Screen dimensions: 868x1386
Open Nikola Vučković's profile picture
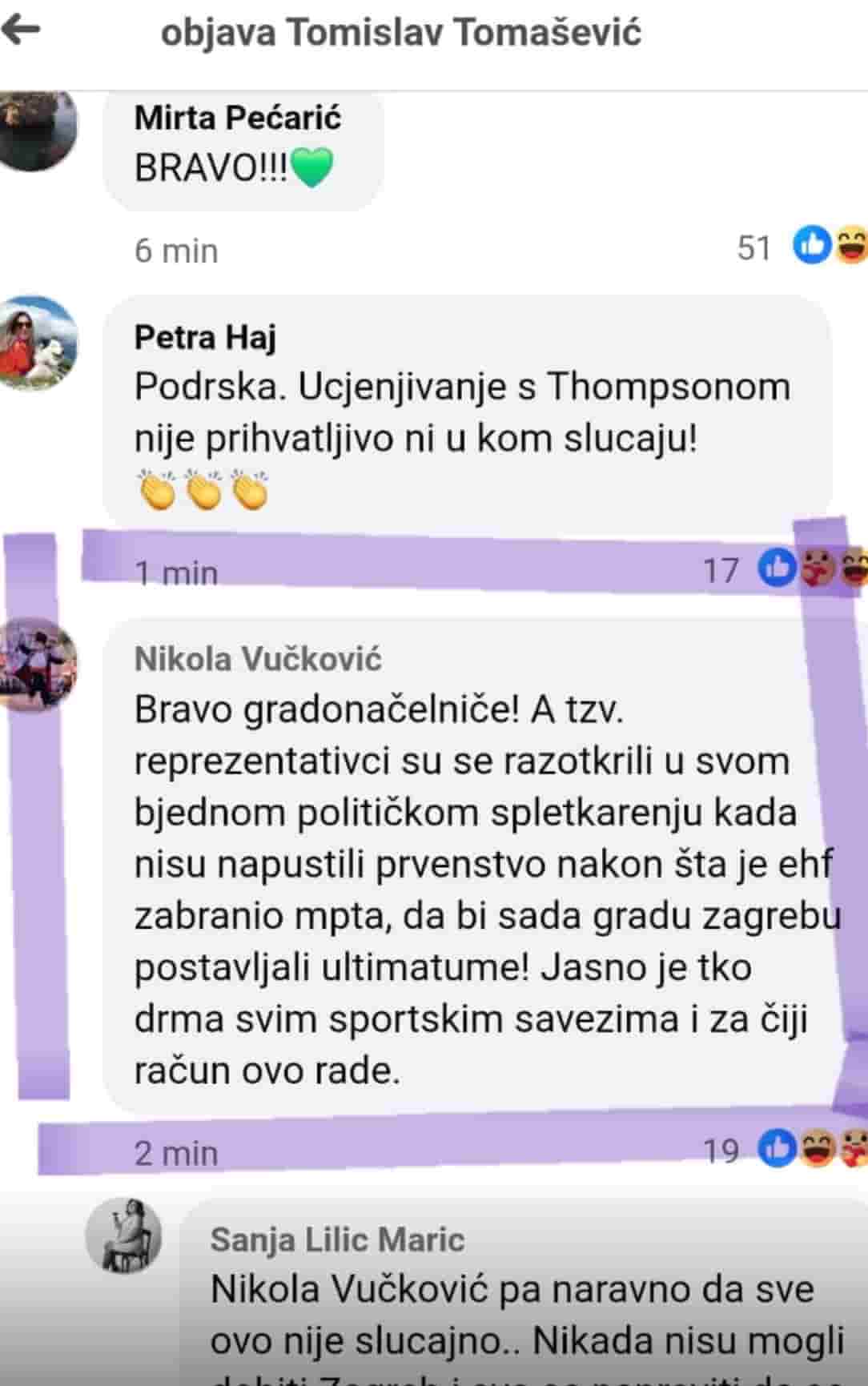pyautogui.click(x=38, y=665)
